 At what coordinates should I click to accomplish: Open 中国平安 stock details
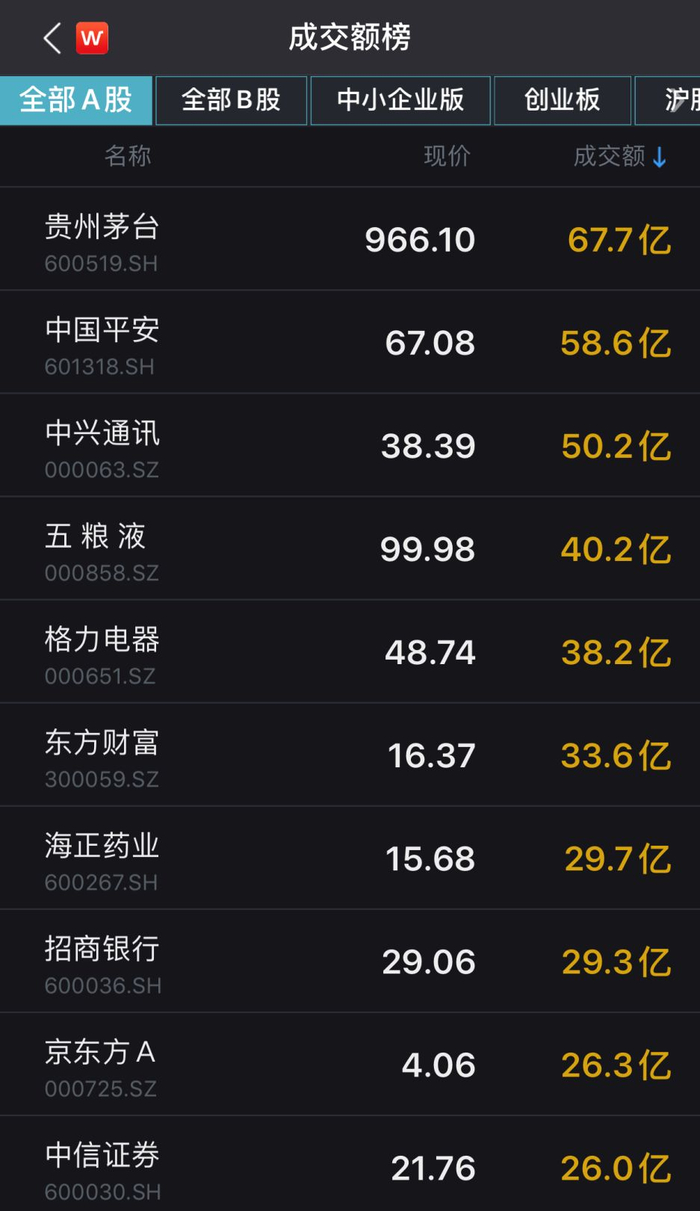[350, 342]
